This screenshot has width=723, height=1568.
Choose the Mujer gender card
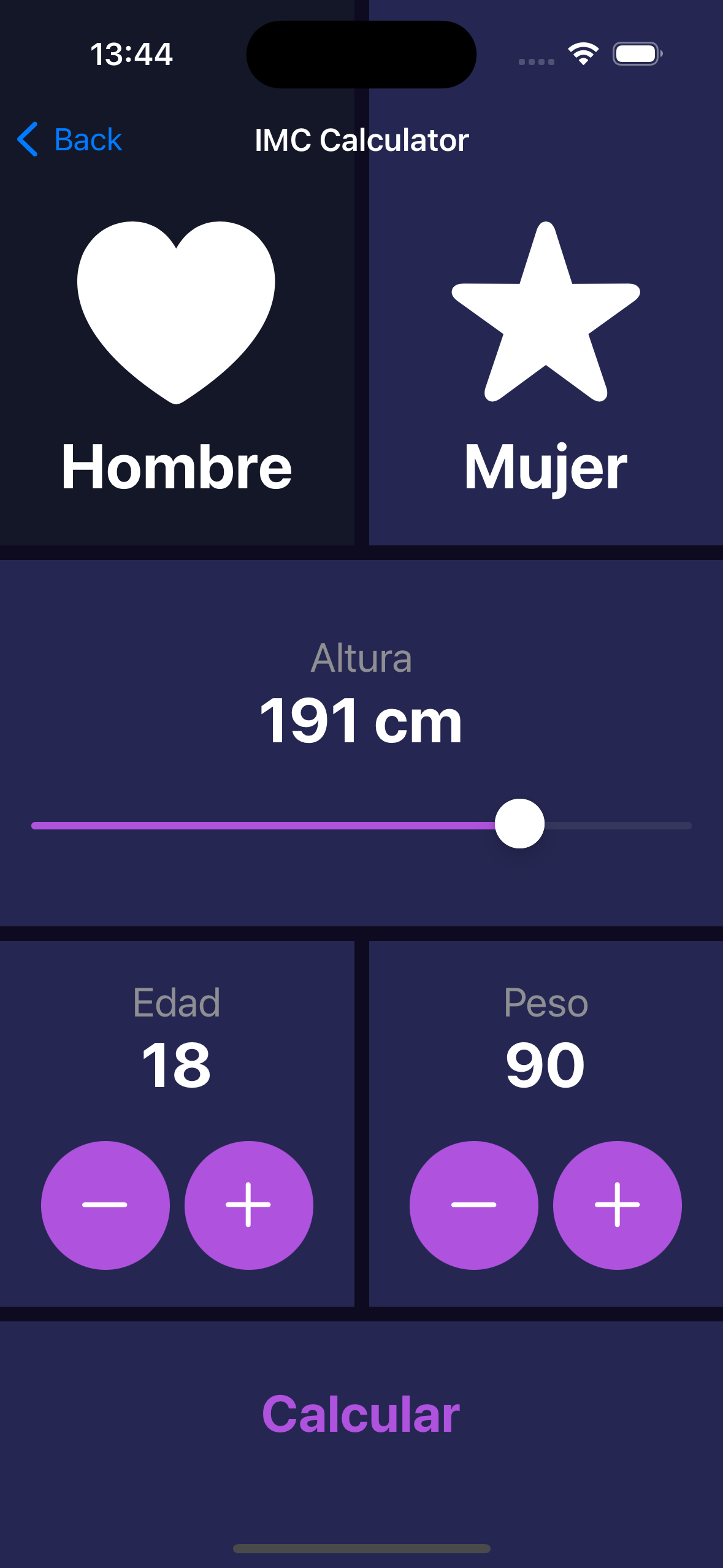[546, 362]
